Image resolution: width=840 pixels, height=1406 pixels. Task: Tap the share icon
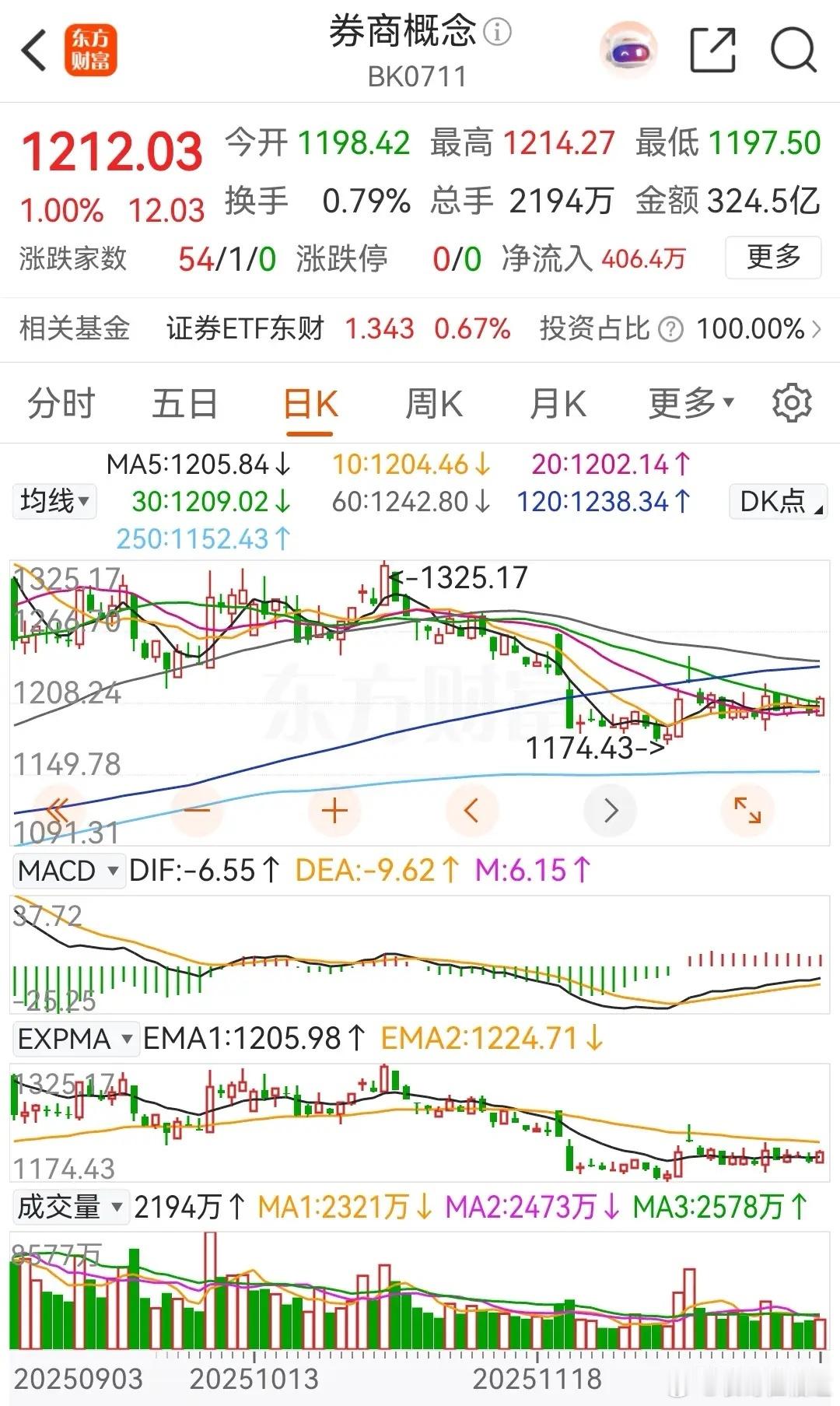tap(715, 48)
